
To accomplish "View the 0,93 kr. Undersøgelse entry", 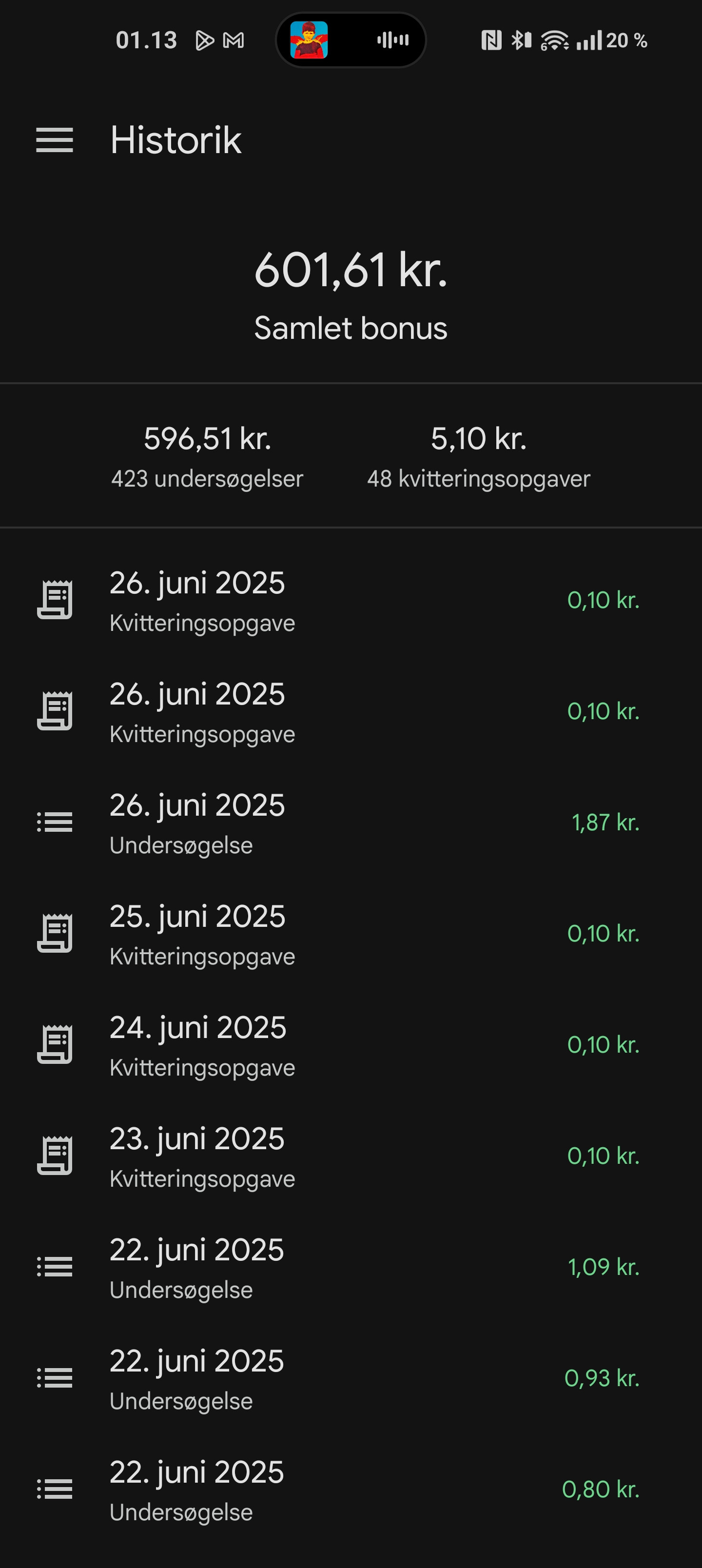I will (350, 1379).
